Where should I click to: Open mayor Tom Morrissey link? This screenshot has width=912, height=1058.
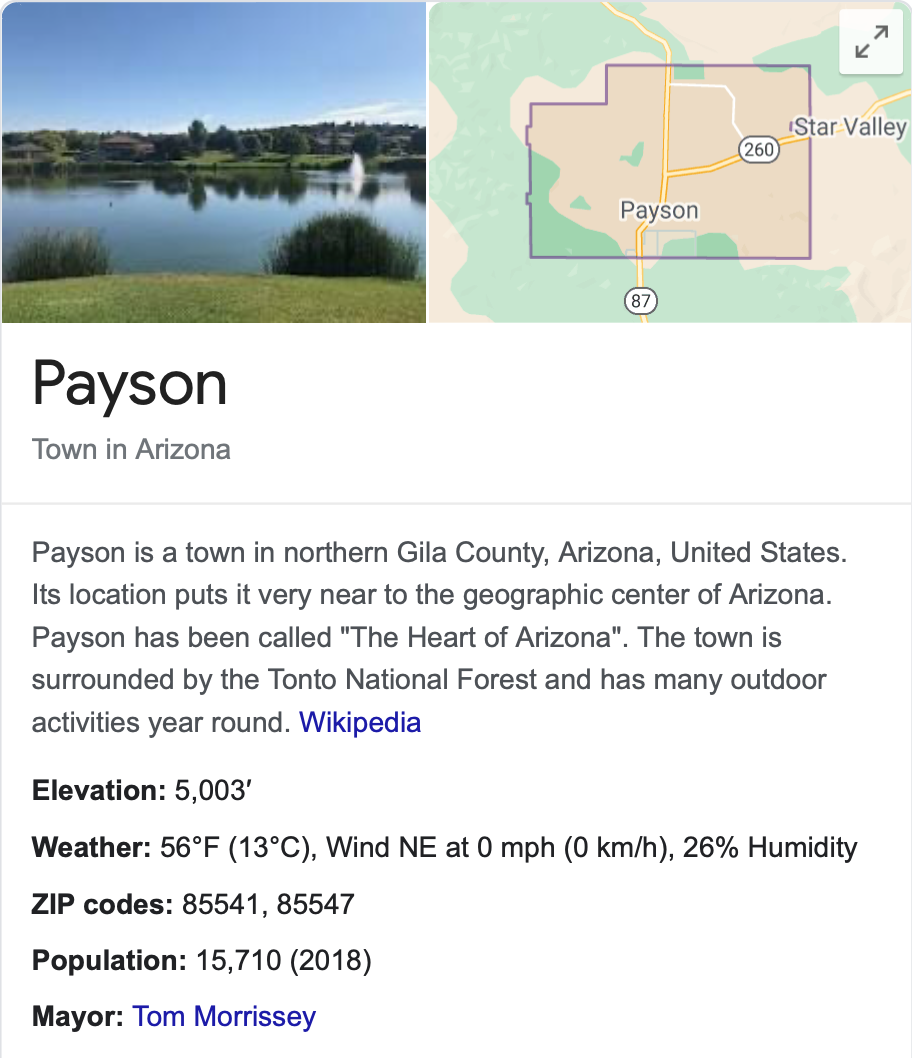tap(224, 1017)
